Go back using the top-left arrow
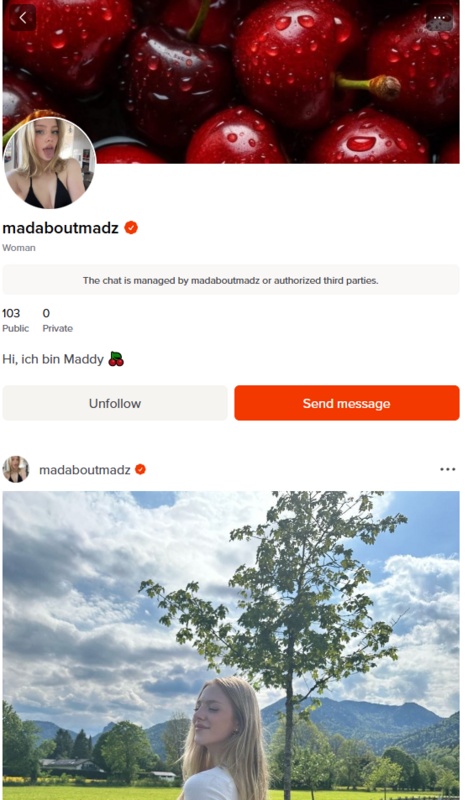 point(22,18)
